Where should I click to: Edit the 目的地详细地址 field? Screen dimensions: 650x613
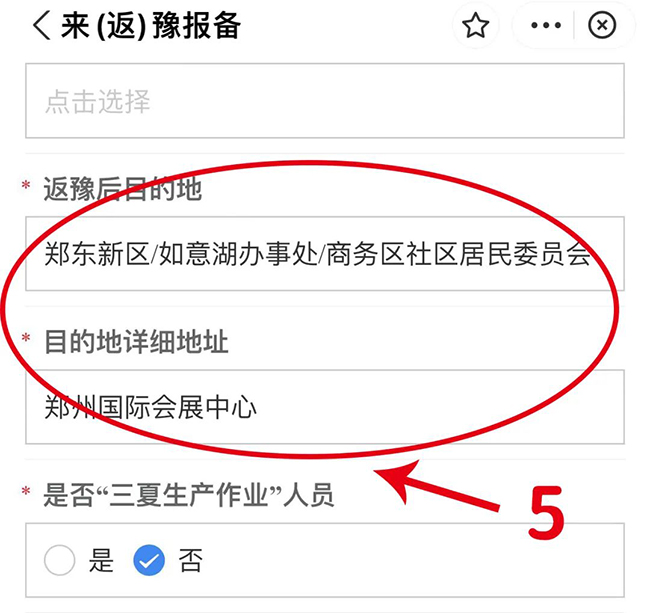pyautogui.click(x=325, y=407)
